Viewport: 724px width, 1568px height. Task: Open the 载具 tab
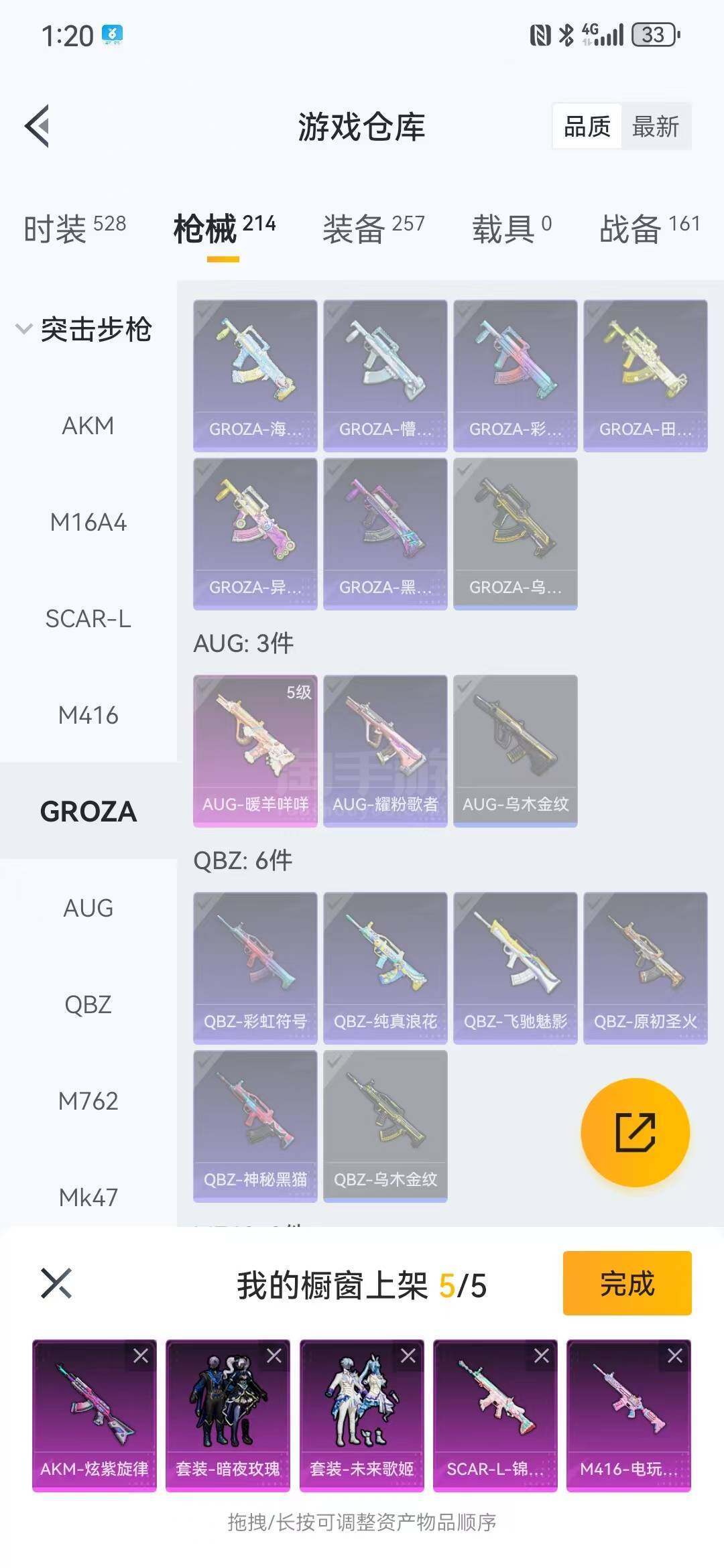pyautogui.click(x=511, y=228)
